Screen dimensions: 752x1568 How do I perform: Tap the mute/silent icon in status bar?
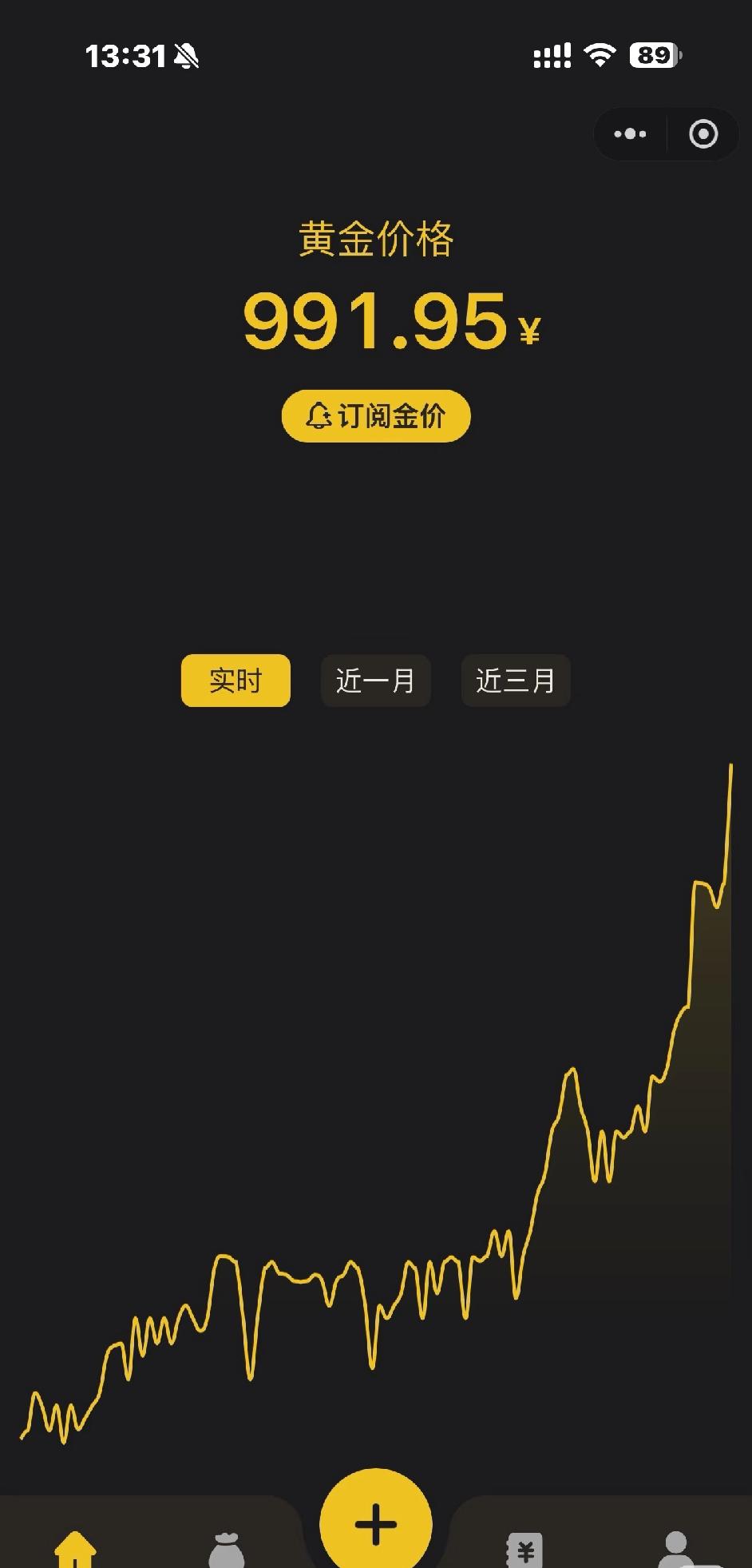pyautogui.click(x=186, y=57)
